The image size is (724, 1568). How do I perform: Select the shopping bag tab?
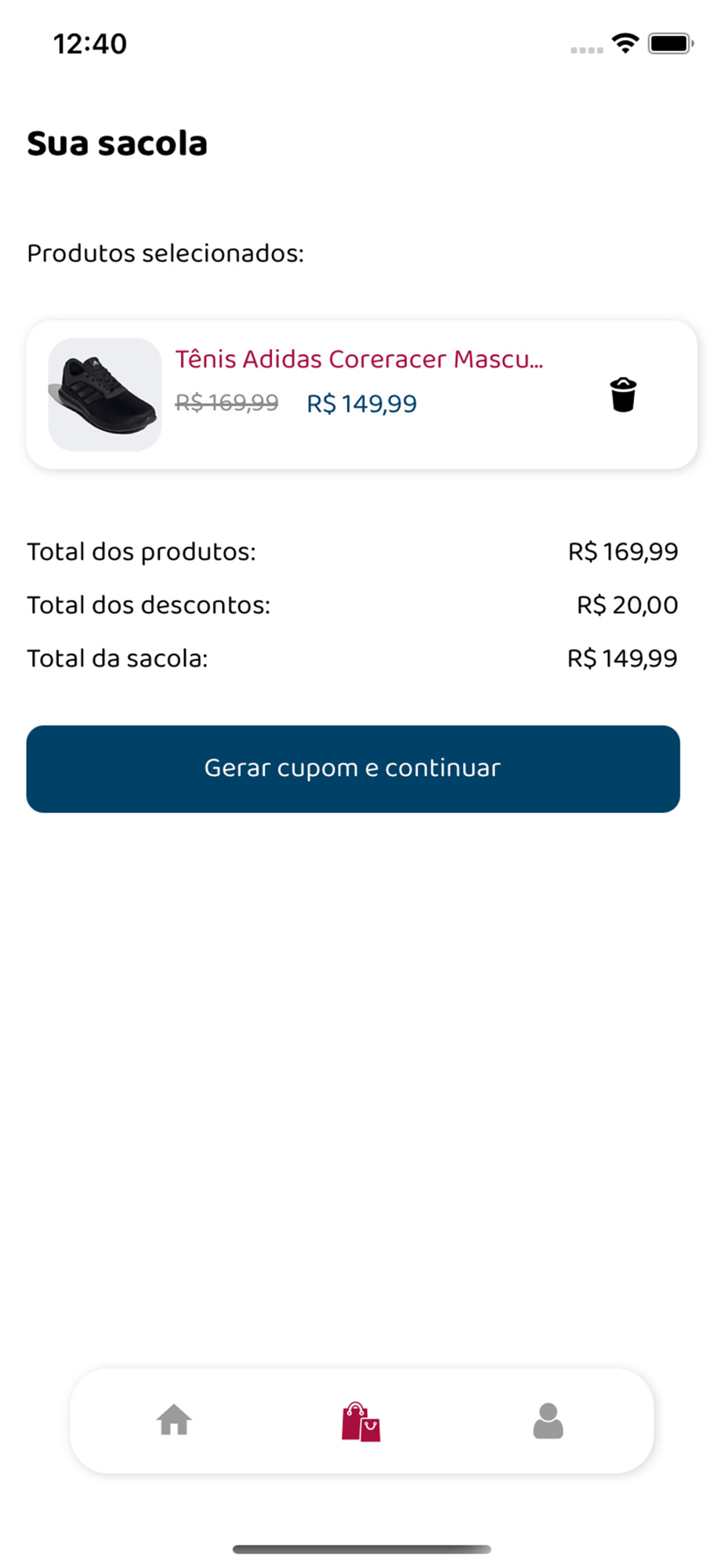pyautogui.click(x=361, y=1421)
